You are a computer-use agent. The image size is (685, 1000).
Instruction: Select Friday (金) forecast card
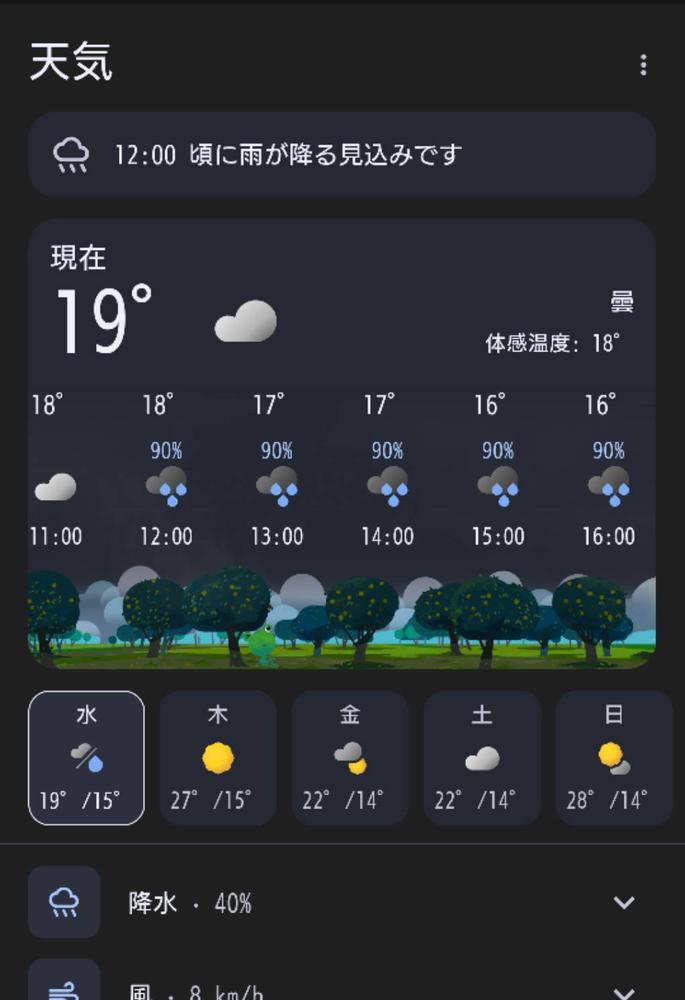350,757
